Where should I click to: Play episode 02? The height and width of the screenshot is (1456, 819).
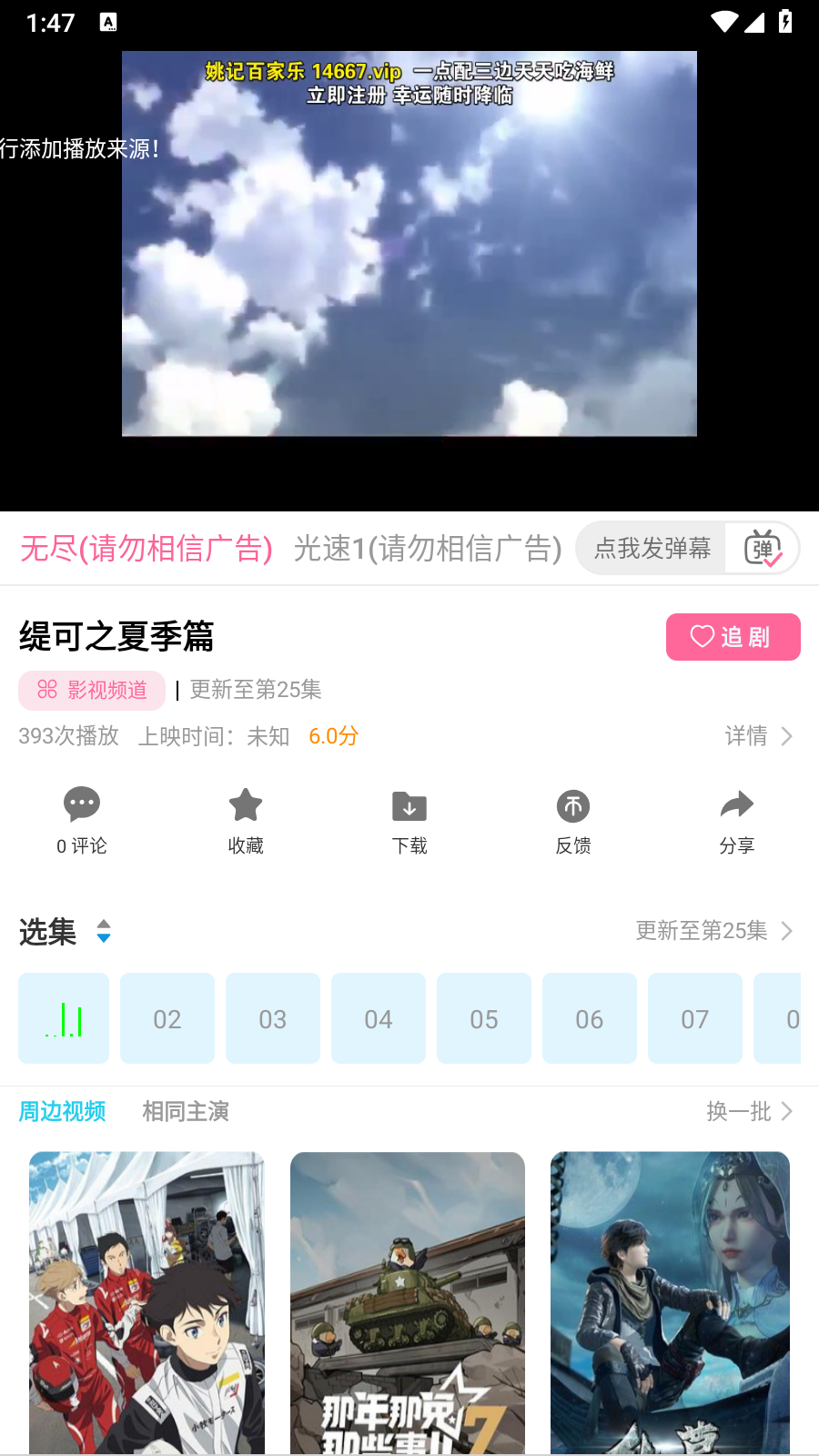coord(167,1018)
